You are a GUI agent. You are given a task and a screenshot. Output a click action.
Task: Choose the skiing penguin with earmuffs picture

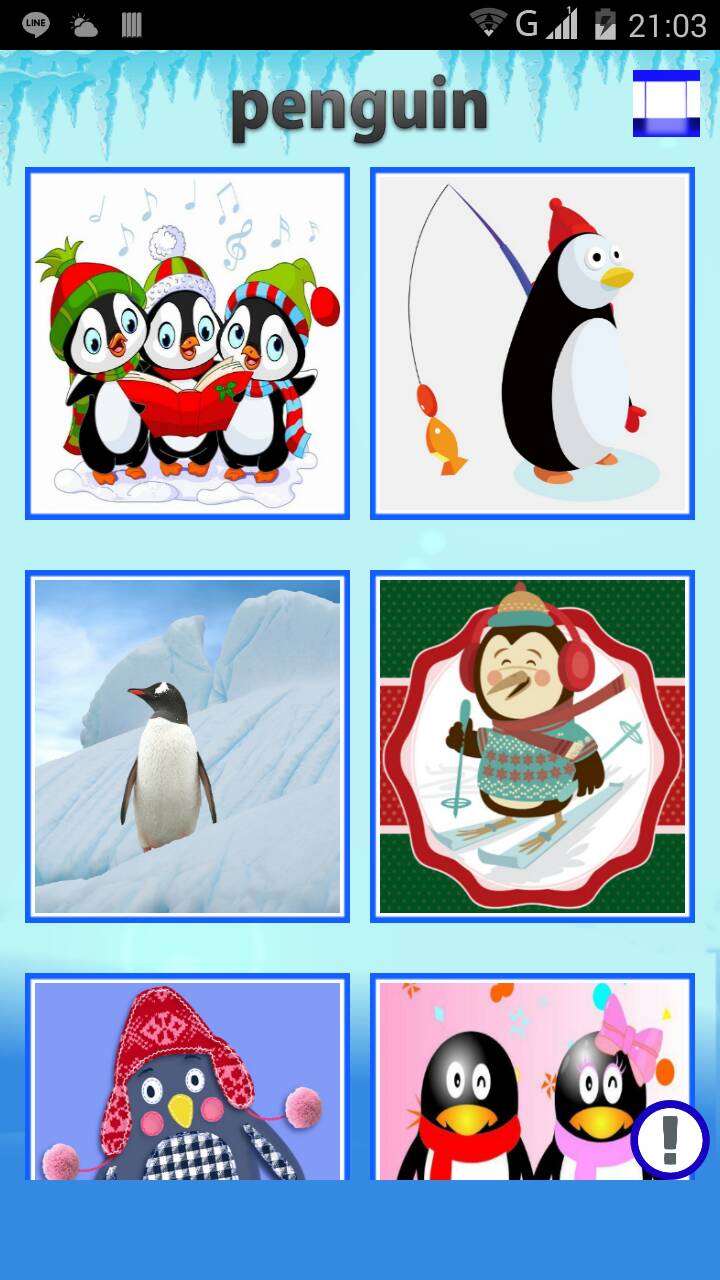532,746
